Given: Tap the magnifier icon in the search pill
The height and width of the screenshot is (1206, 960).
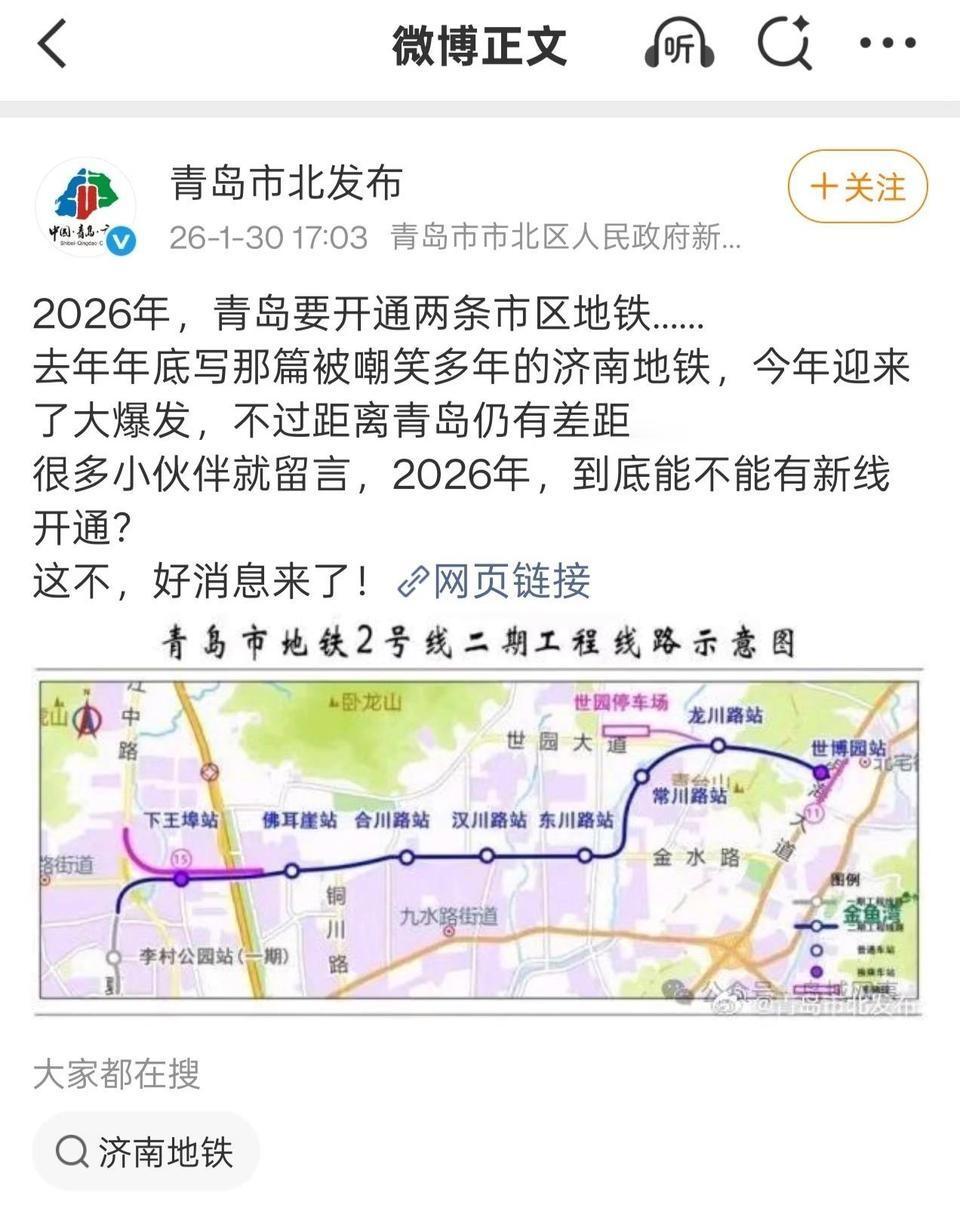Looking at the screenshot, I should [x=71, y=1153].
